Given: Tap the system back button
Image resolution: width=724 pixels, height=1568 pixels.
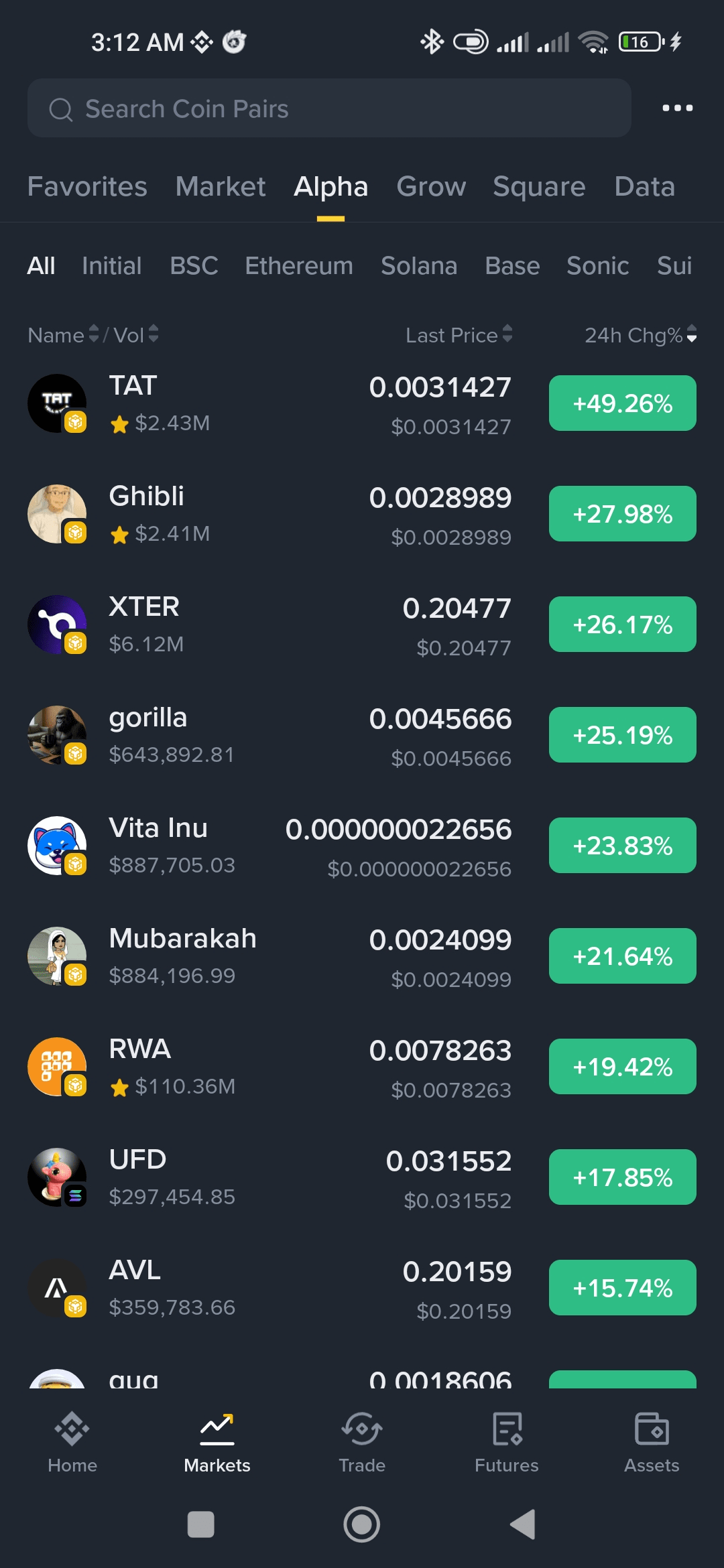Looking at the screenshot, I should click(524, 1524).
